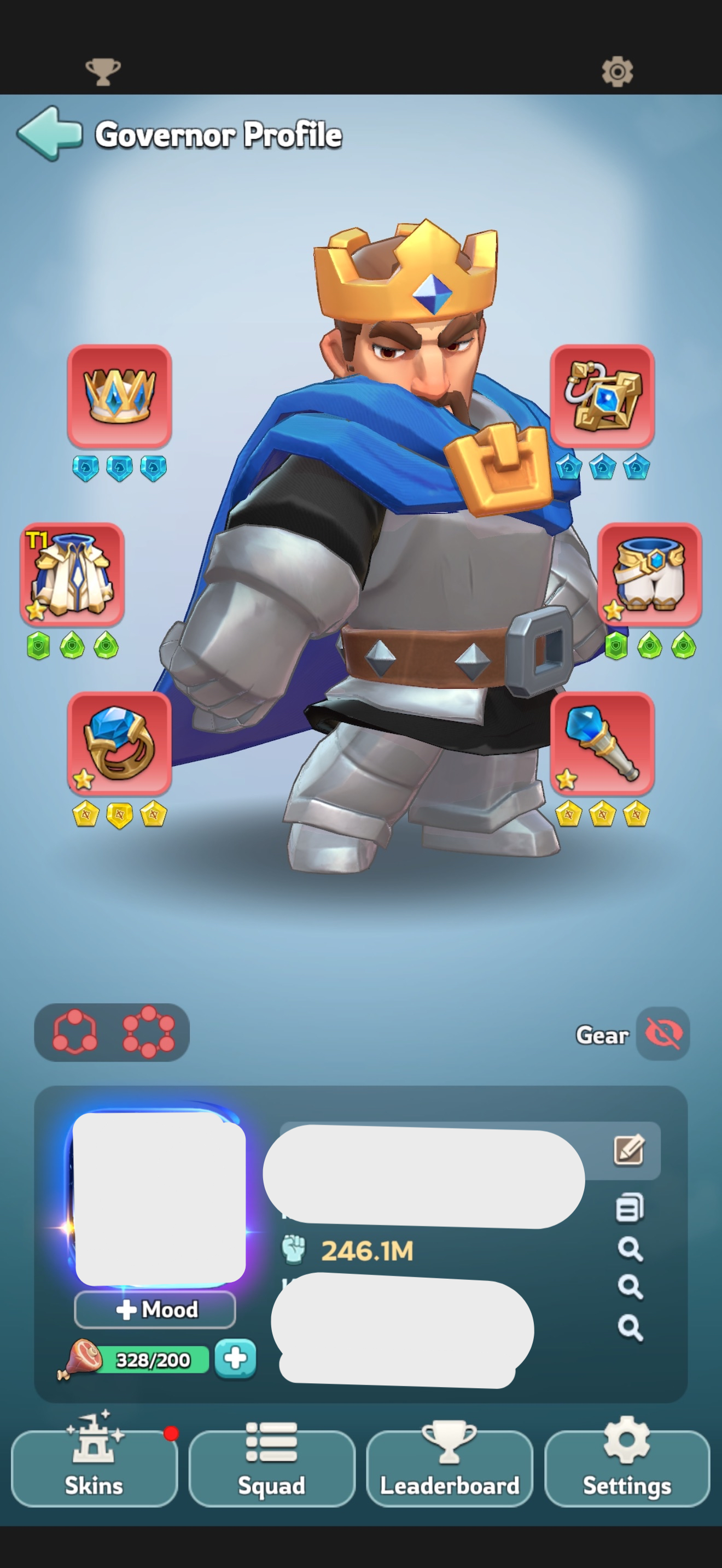
Task: Edit the governor name
Action: (x=629, y=1149)
